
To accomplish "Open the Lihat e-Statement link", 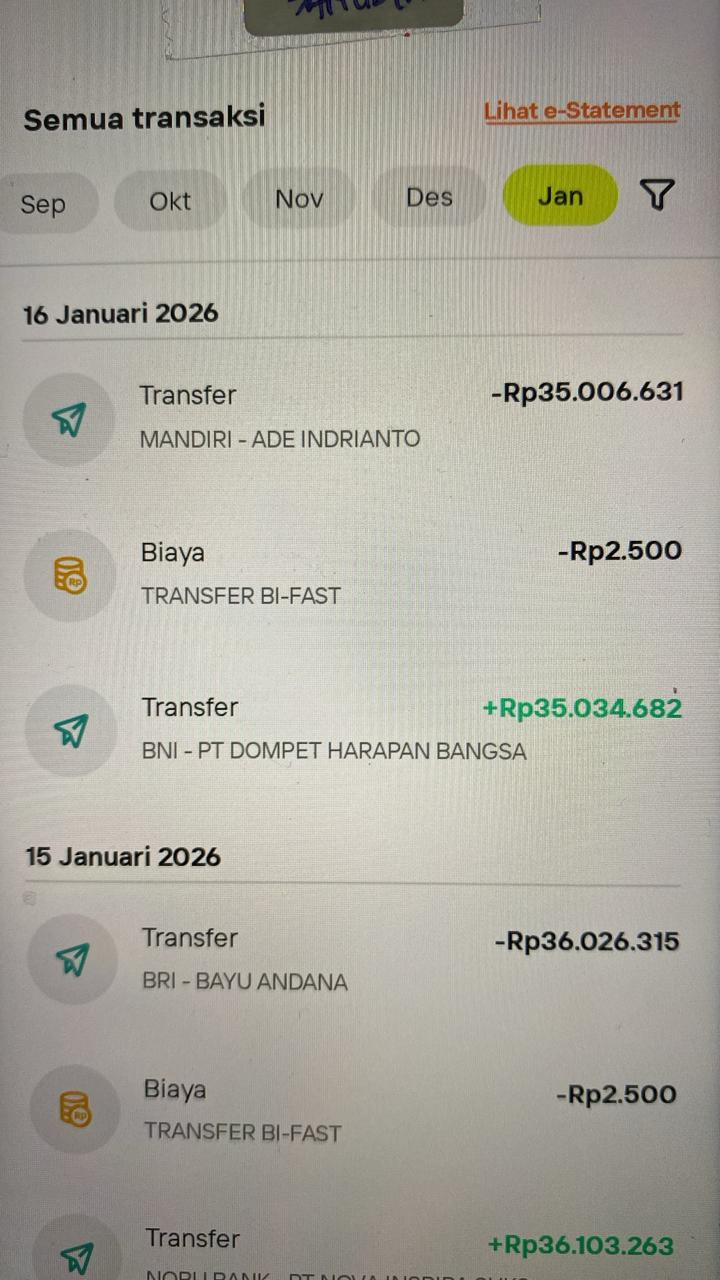I will [582, 111].
